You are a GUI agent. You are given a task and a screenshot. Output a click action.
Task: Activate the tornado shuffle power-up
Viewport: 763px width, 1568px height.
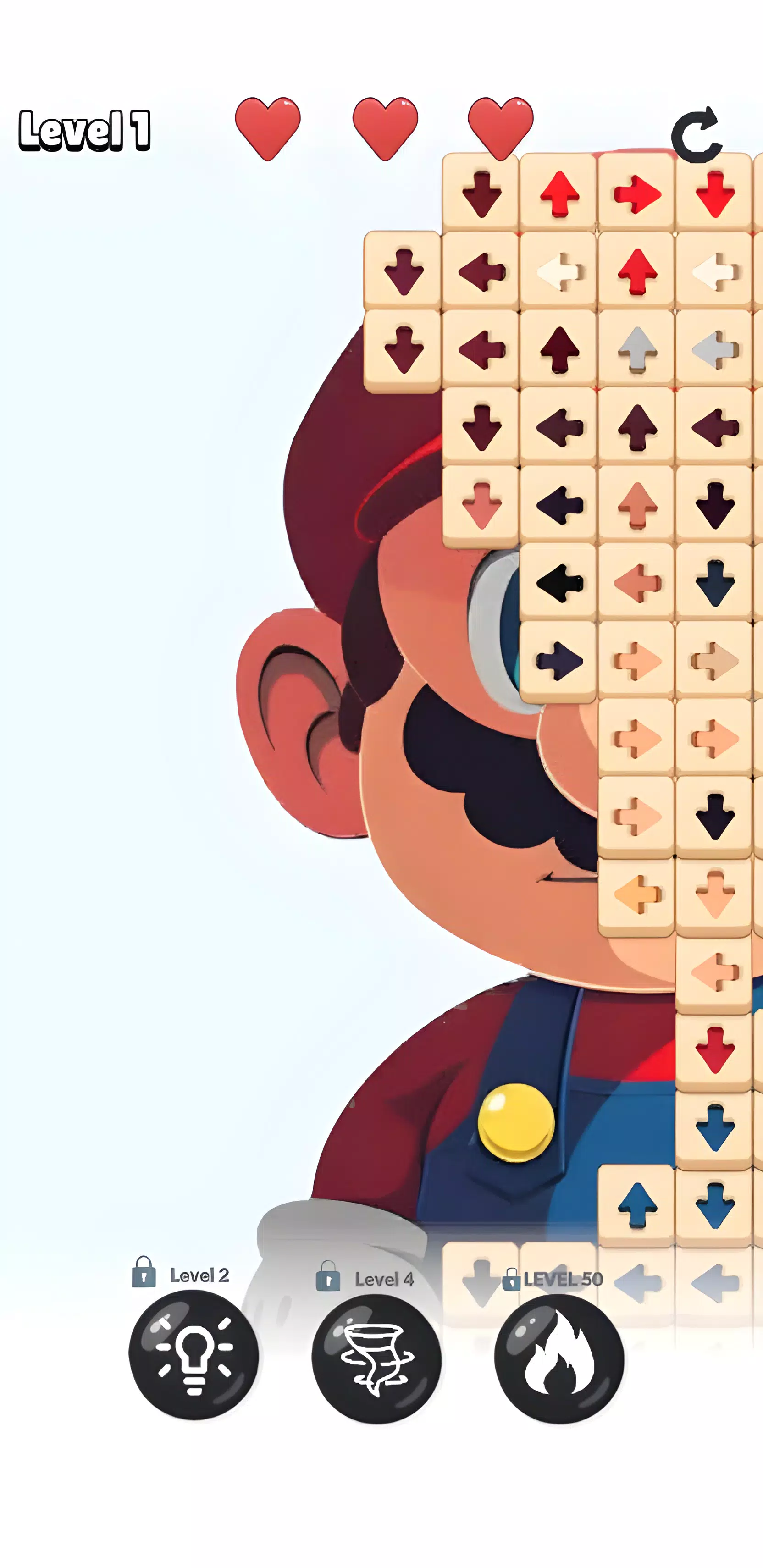pos(376,1359)
